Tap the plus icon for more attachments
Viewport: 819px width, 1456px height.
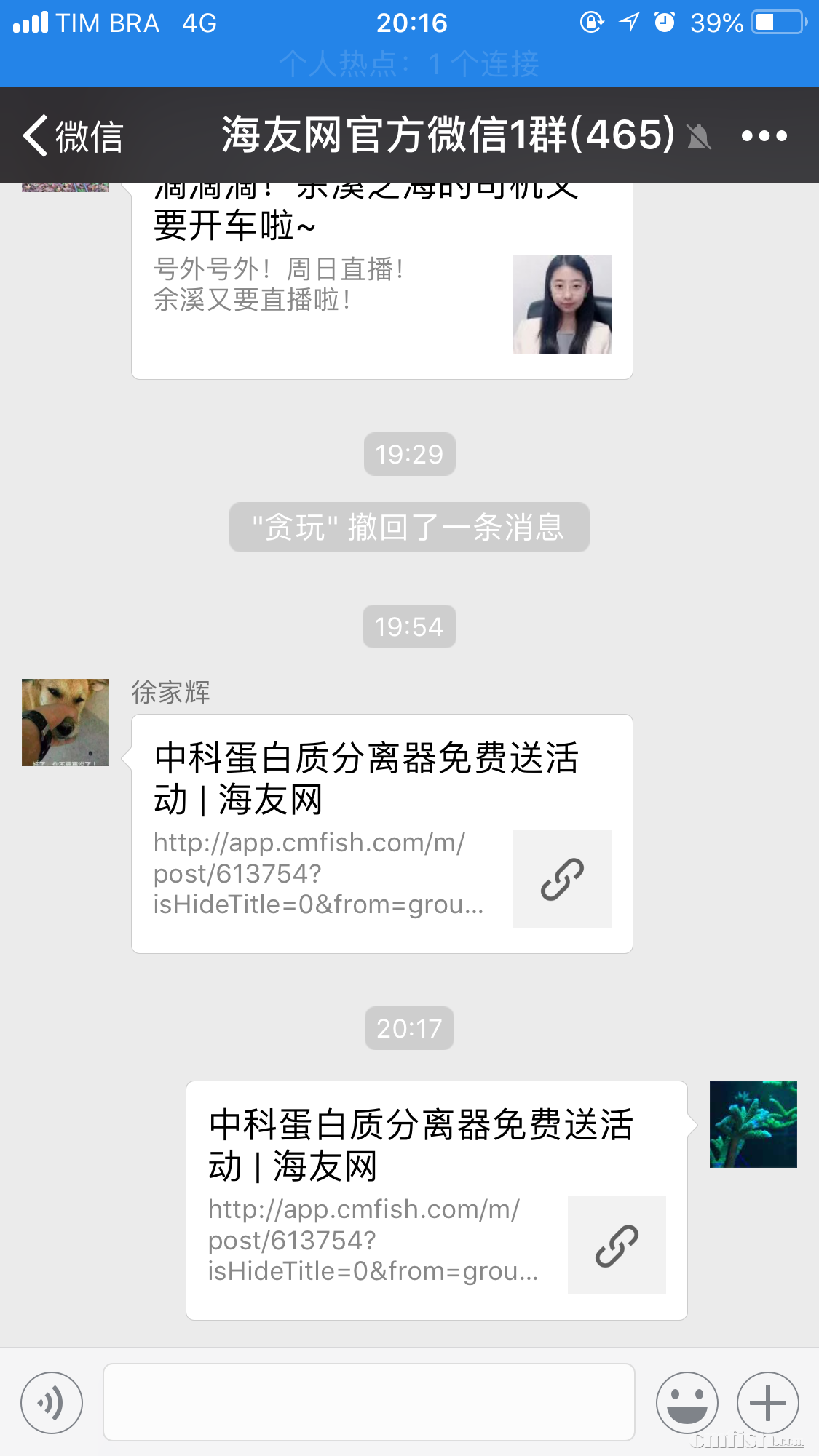pos(767,1402)
